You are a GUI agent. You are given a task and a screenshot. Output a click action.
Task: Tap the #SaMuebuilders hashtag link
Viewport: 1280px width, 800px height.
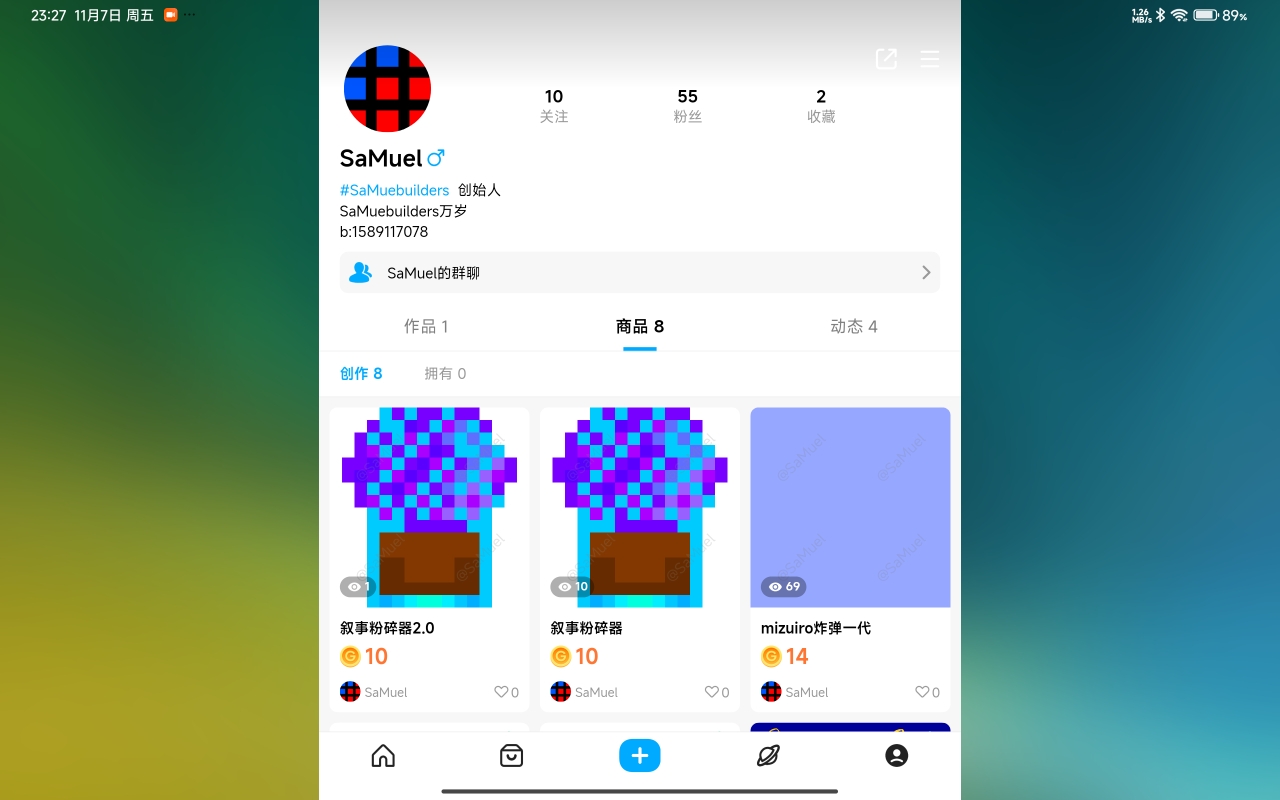pyautogui.click(x=394, y=190)
